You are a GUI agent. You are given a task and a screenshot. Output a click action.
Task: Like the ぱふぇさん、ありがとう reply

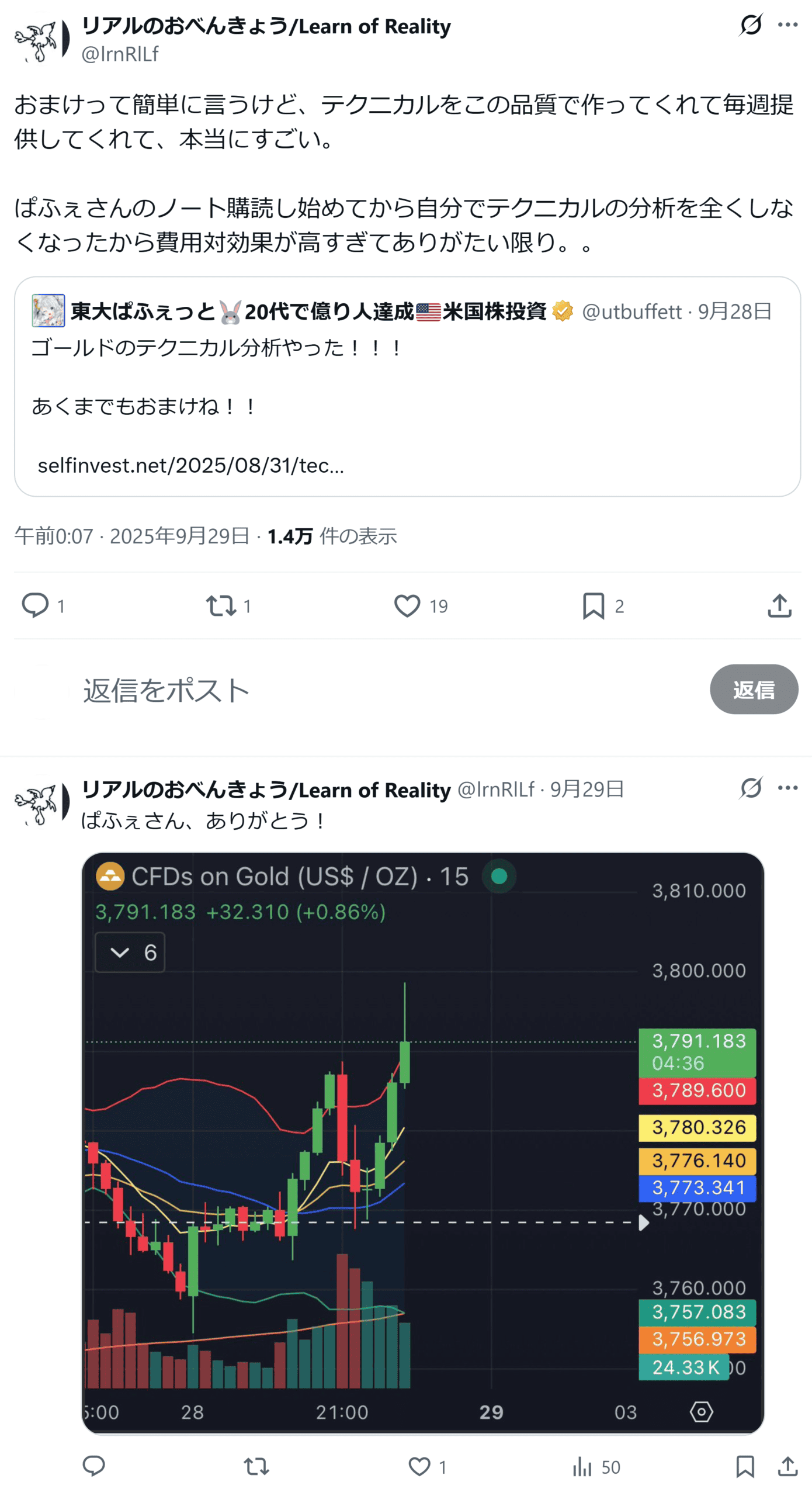[x=419, y=1466]
